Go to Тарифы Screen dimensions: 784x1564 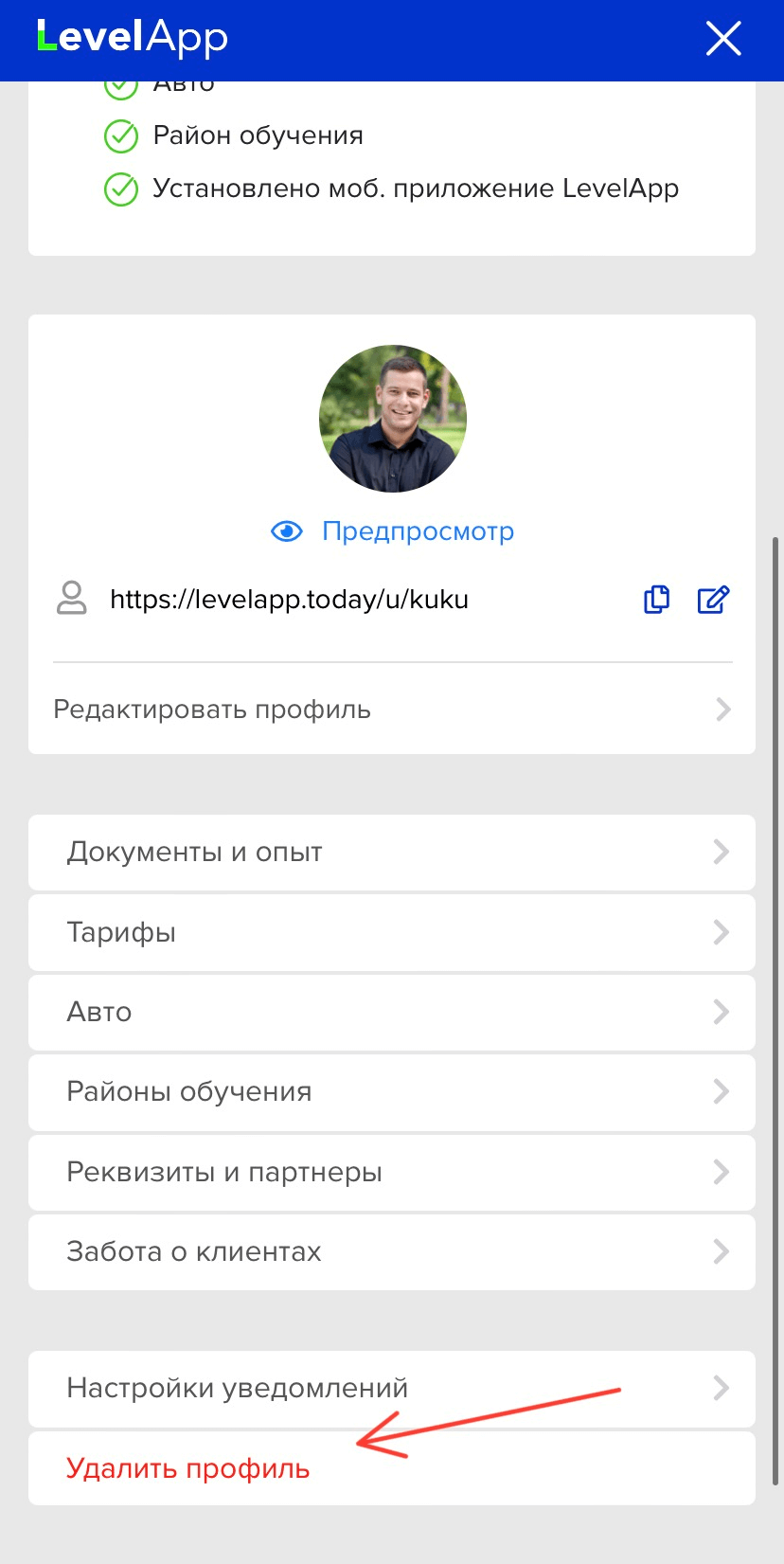tap(392, 933)
